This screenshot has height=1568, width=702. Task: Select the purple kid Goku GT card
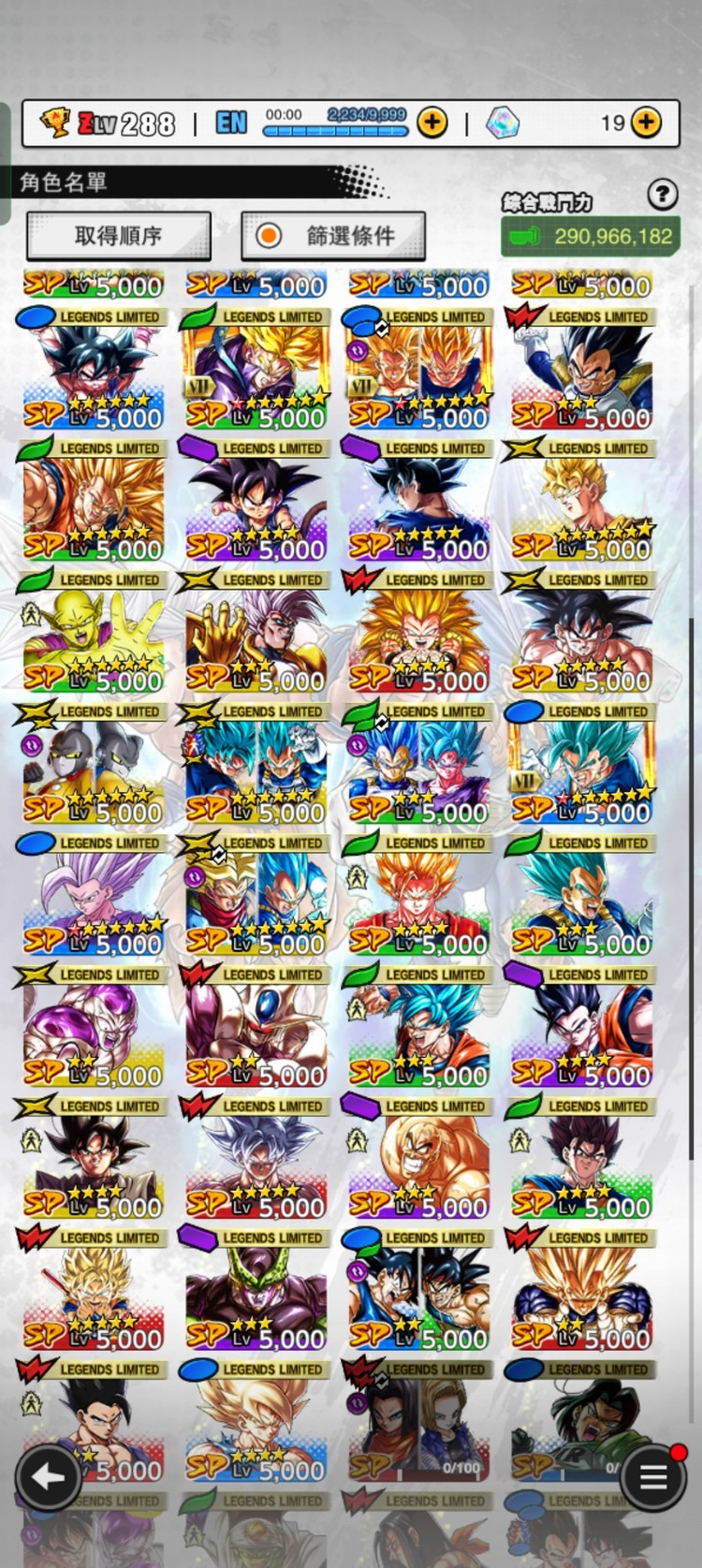point(256,500)
